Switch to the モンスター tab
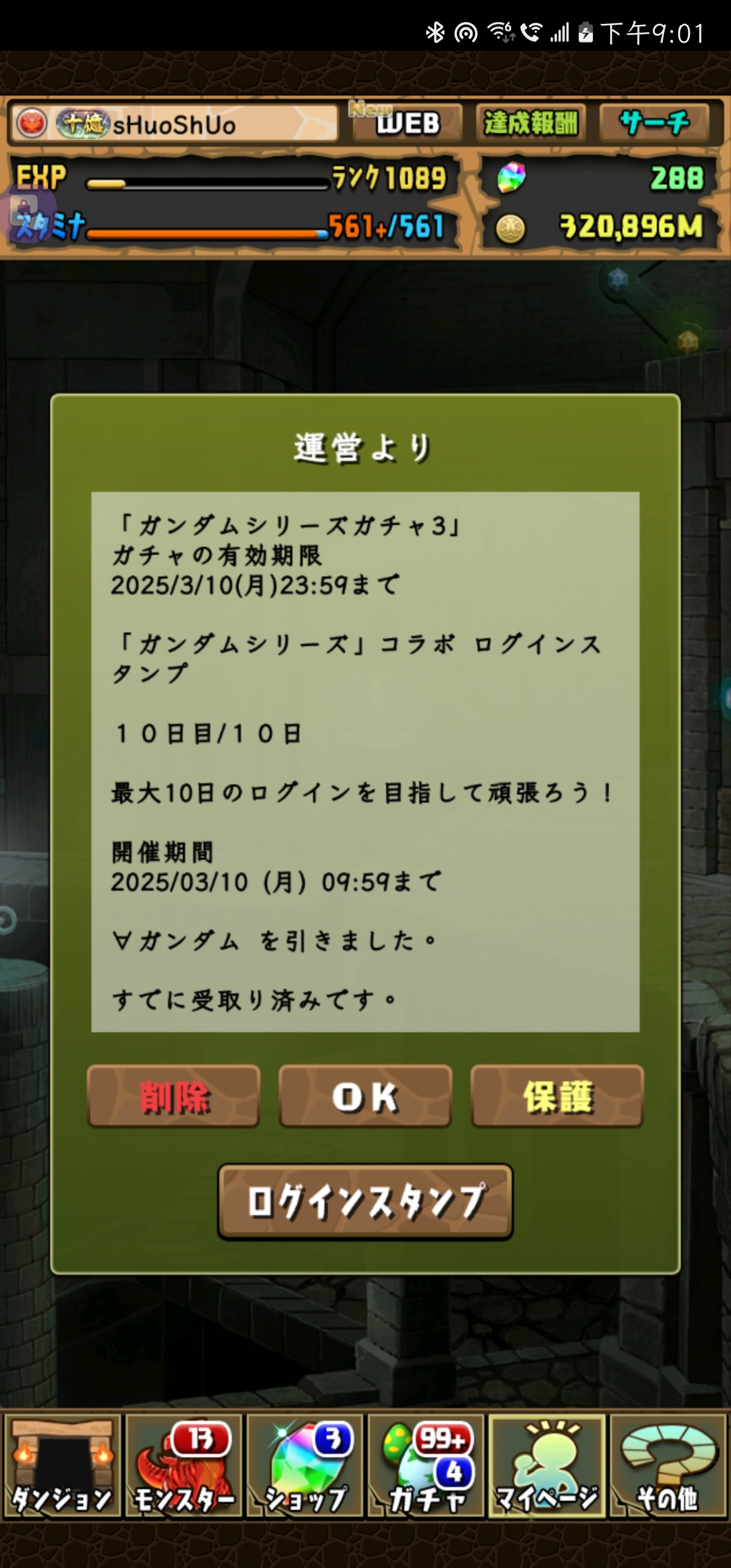The width and height of the screenshot is (731, 1568). pos(183,1466)
